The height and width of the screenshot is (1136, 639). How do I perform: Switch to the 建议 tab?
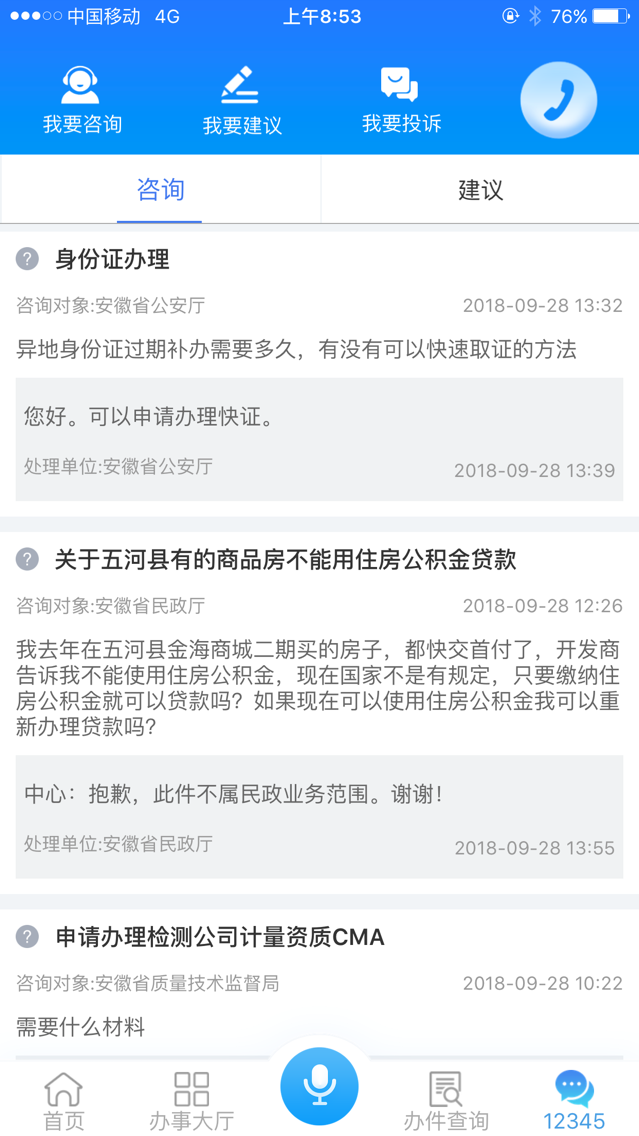click(480, 190)
